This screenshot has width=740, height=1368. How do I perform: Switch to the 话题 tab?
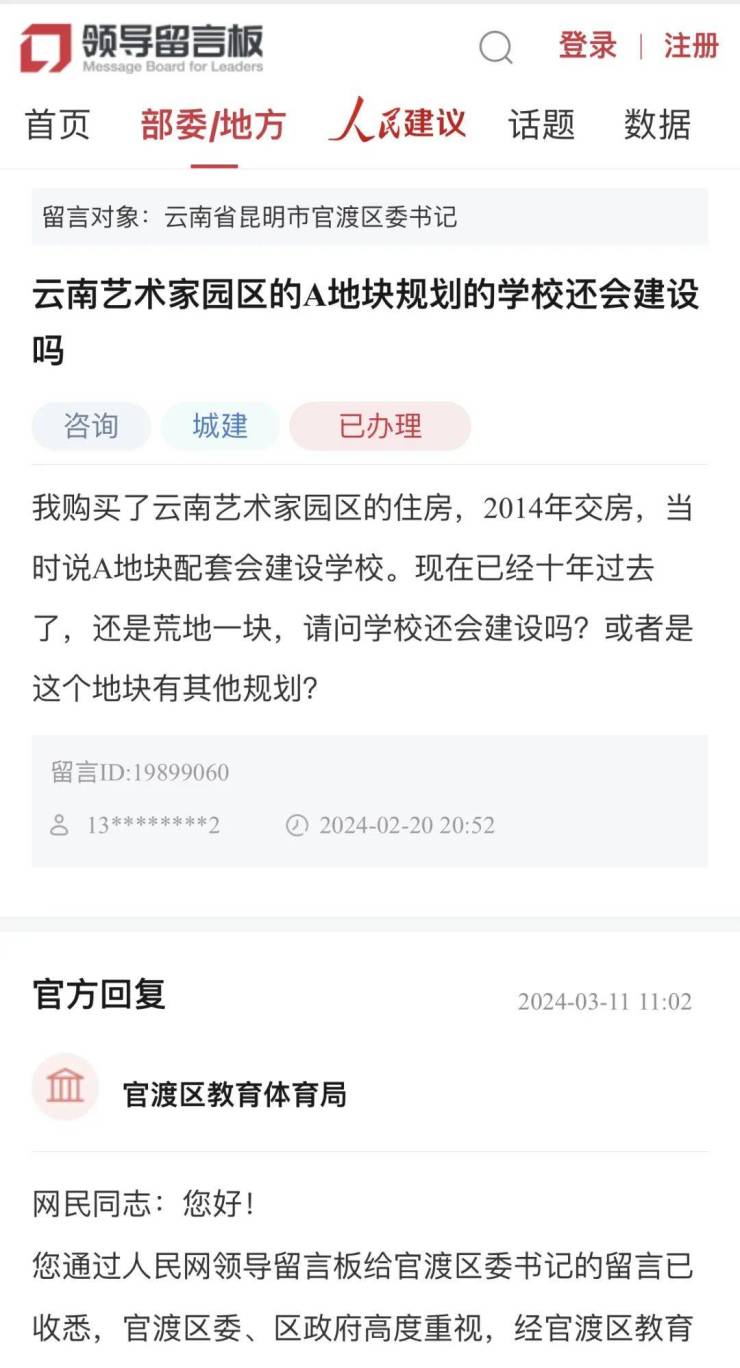tap(541, 125)
